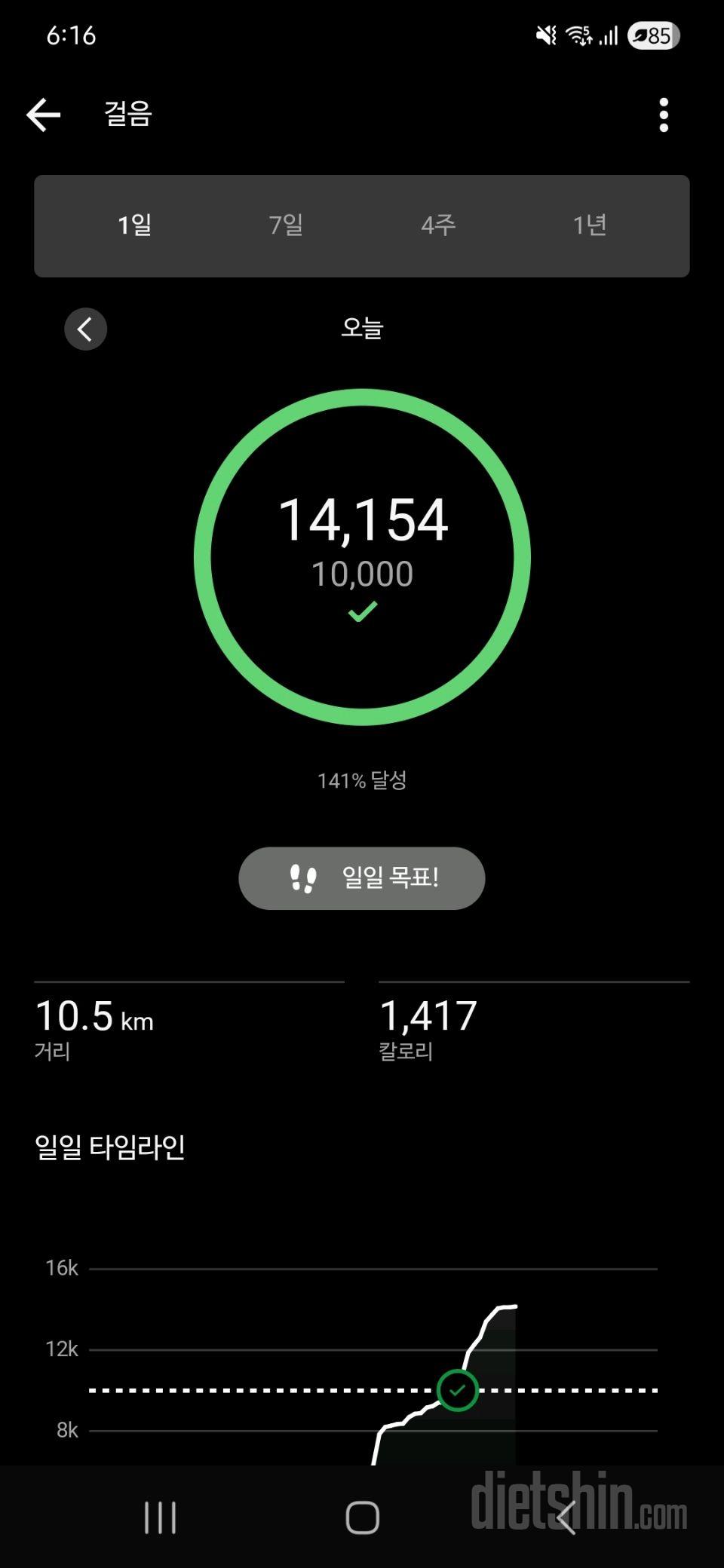
Task: Expand the 7일 view tab
Action: pyautogui.click(x=285, y=225)
